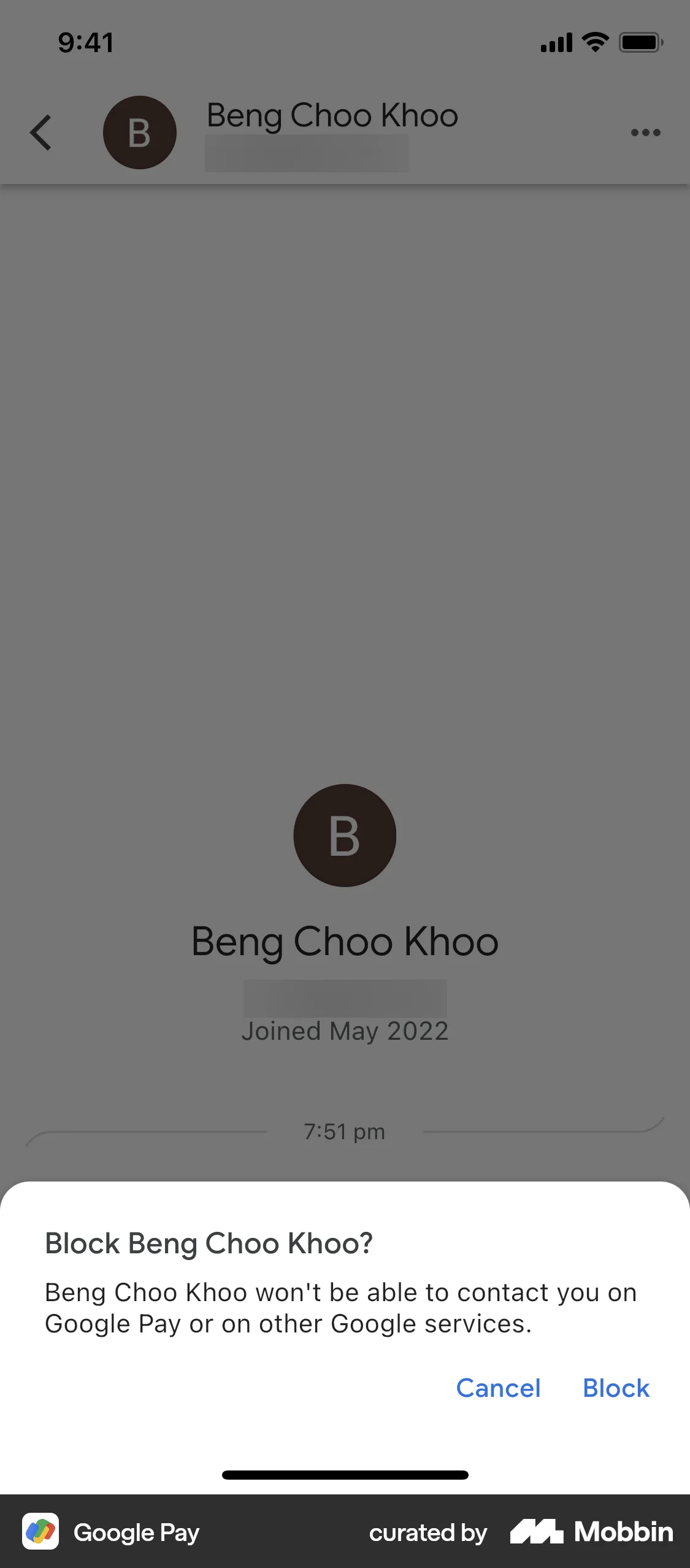Tap the Joined May 2022 label
Image resolution: width=690 pixels, height=1568 pixels.
(345, 1031)
